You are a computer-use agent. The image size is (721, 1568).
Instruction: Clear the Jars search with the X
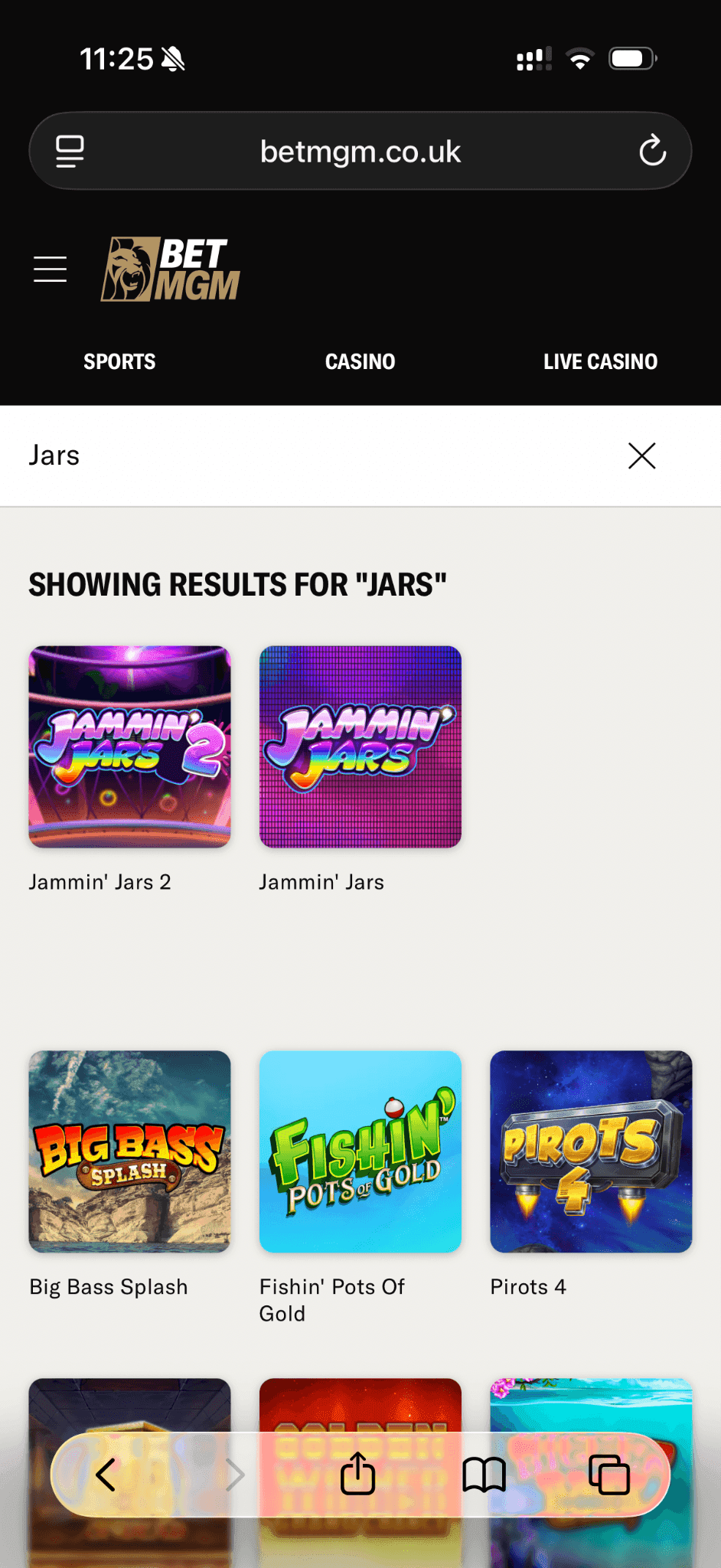click(x=641, y=456)
